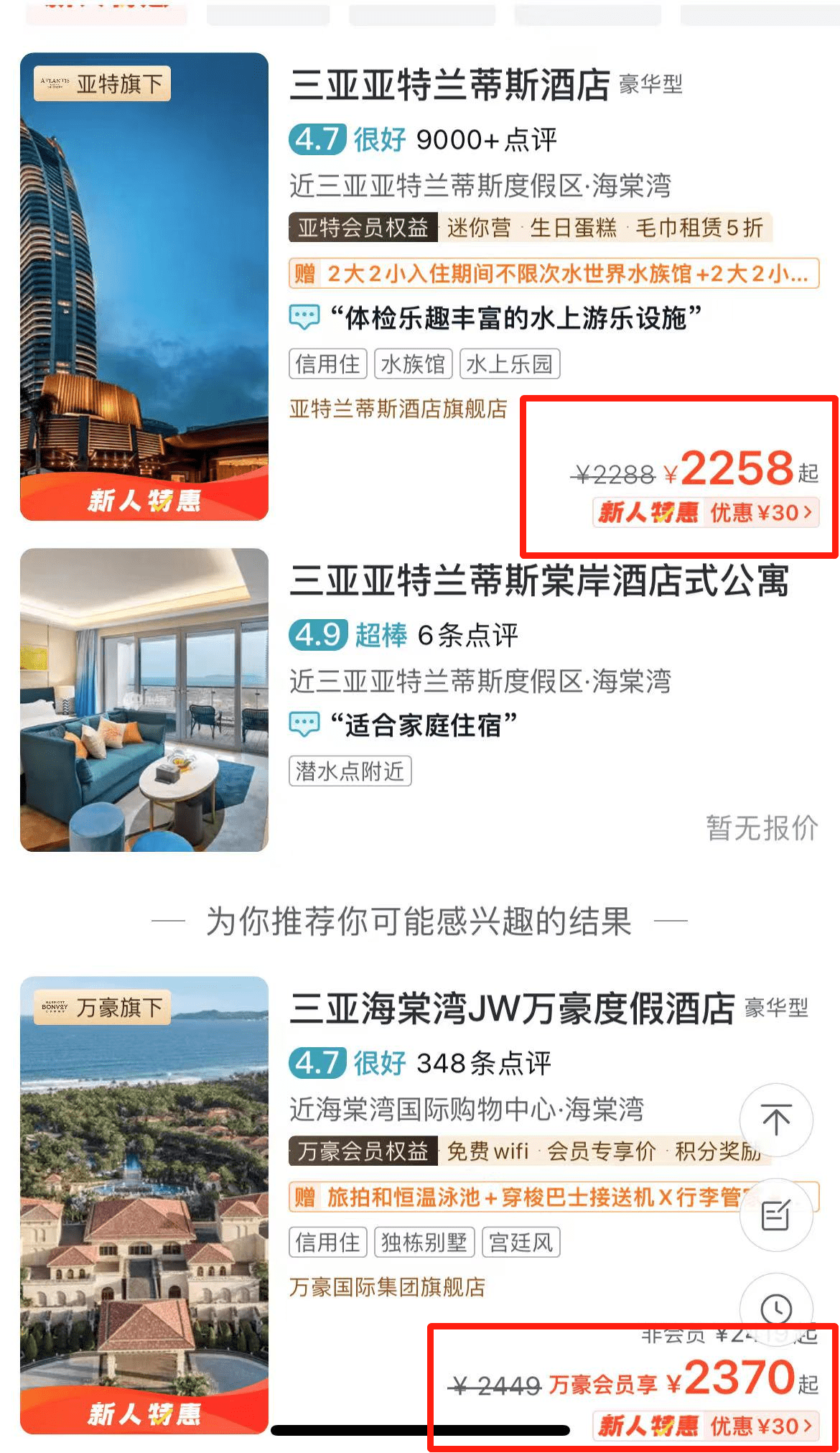Open 三亚海棠湾JW万豪度假酒店 listing
Image resolution: width=840 pixels, height=1453 pixels.
click(x=512, y=1008)
